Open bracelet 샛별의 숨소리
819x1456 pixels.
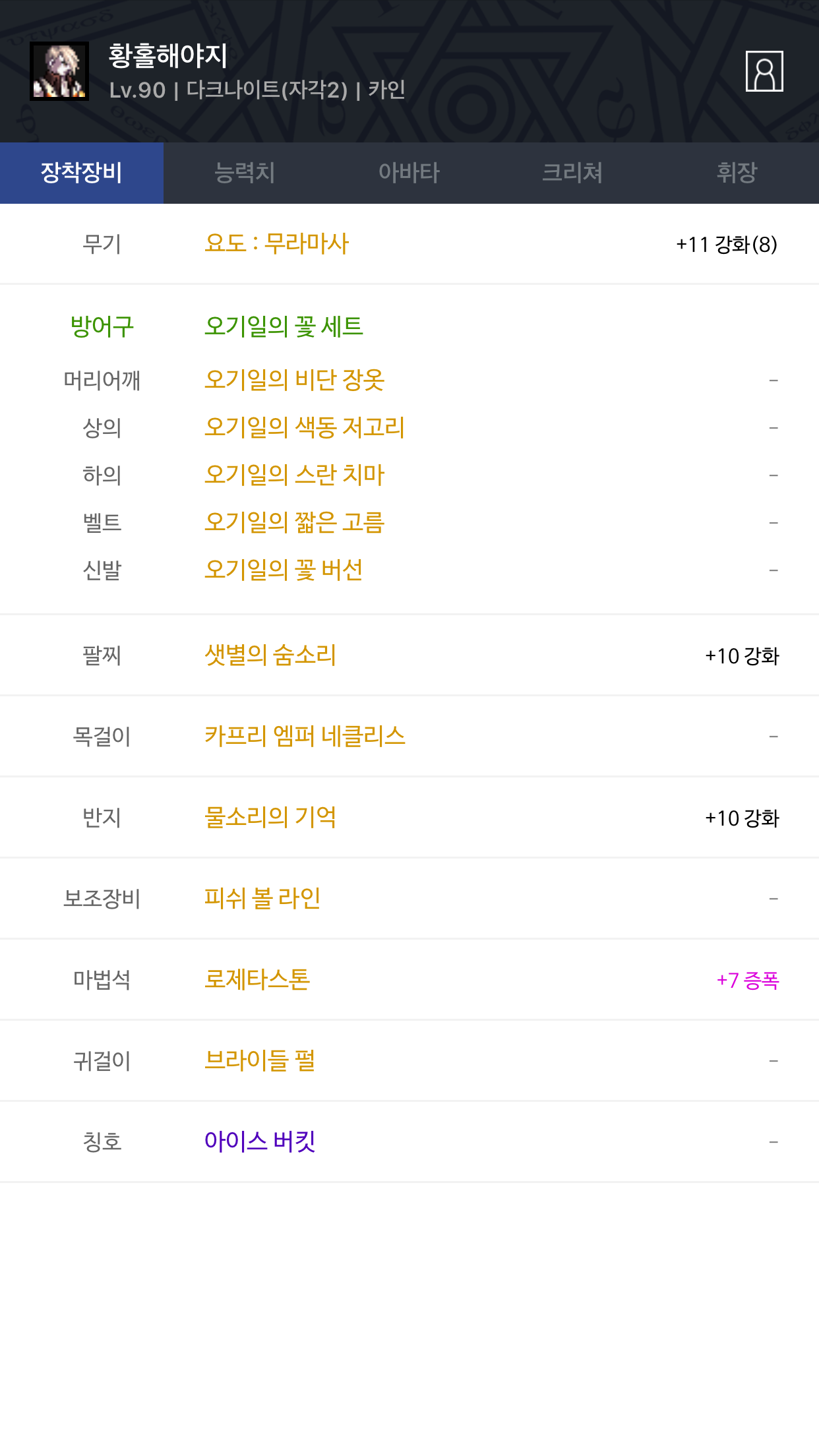coord(270,655)
